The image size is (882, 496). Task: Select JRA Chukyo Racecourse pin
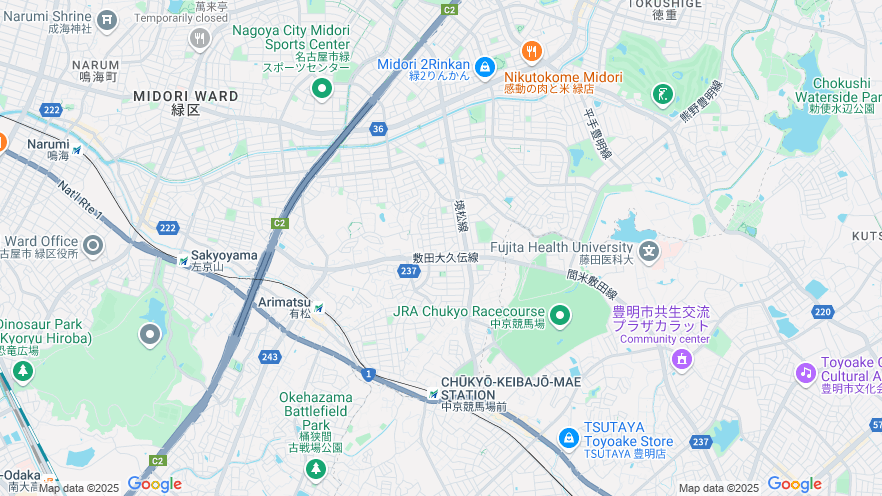click(x=560, y=317)
